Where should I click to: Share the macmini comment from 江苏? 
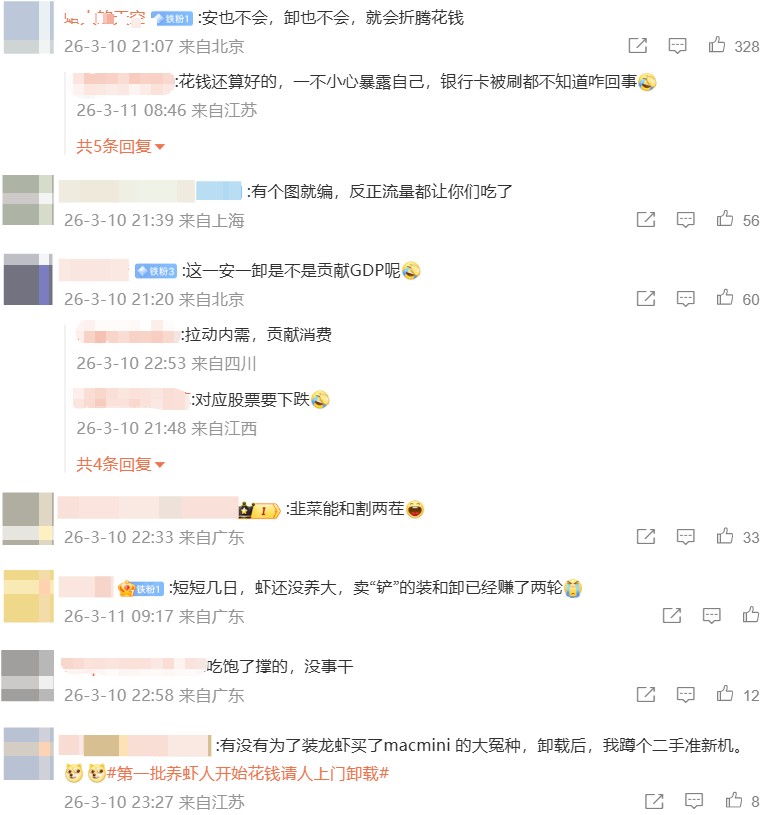click(x=653, y=801)
